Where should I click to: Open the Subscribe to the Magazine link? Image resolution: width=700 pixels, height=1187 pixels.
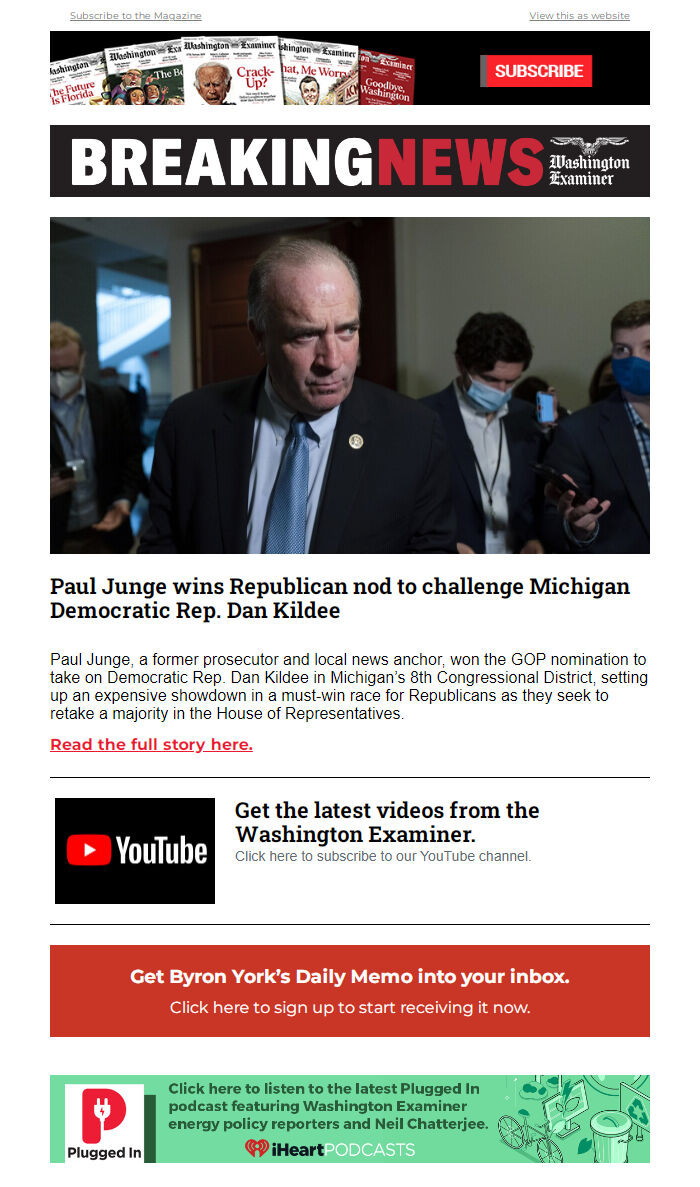point(135,16)
